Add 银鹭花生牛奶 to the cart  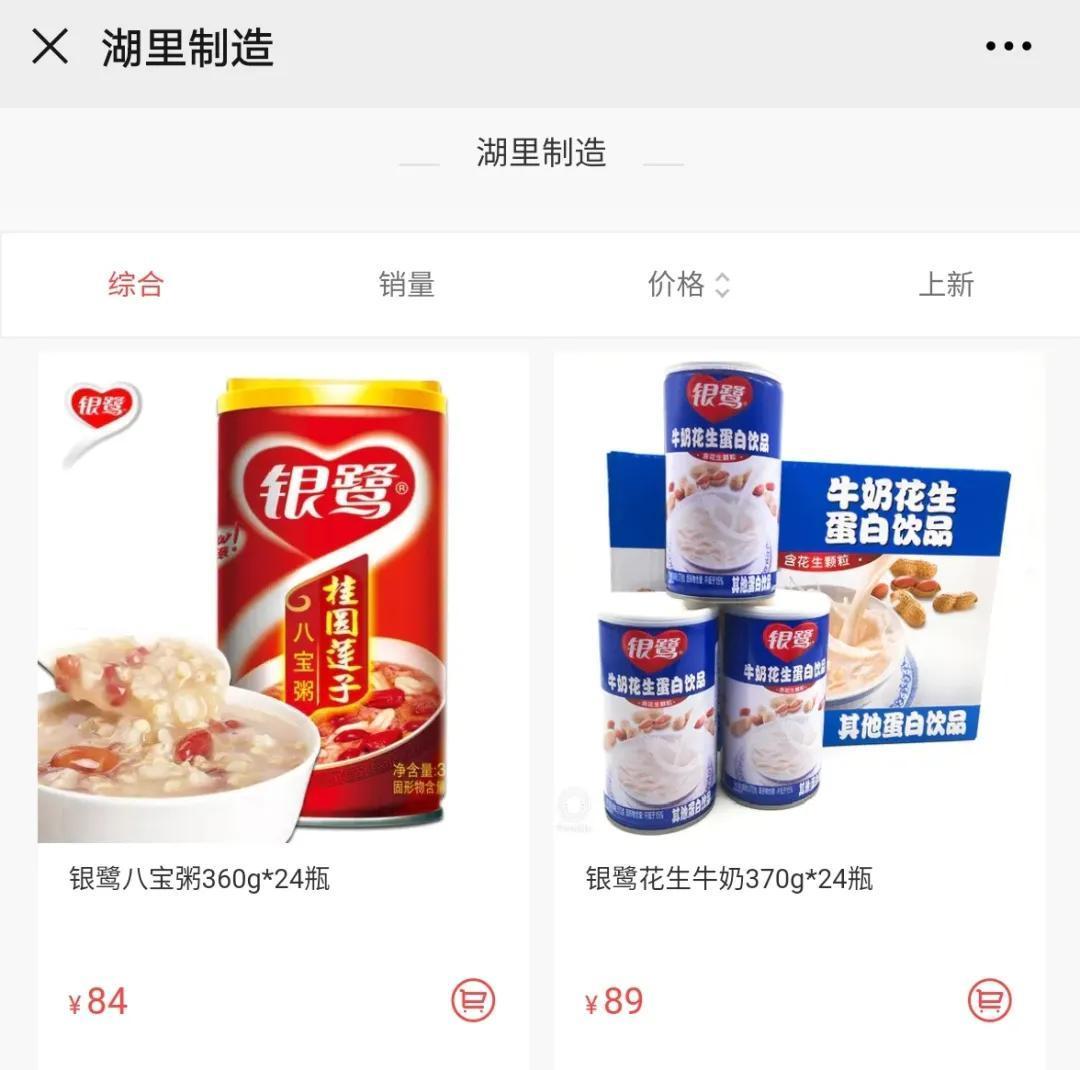[989, 1000]
